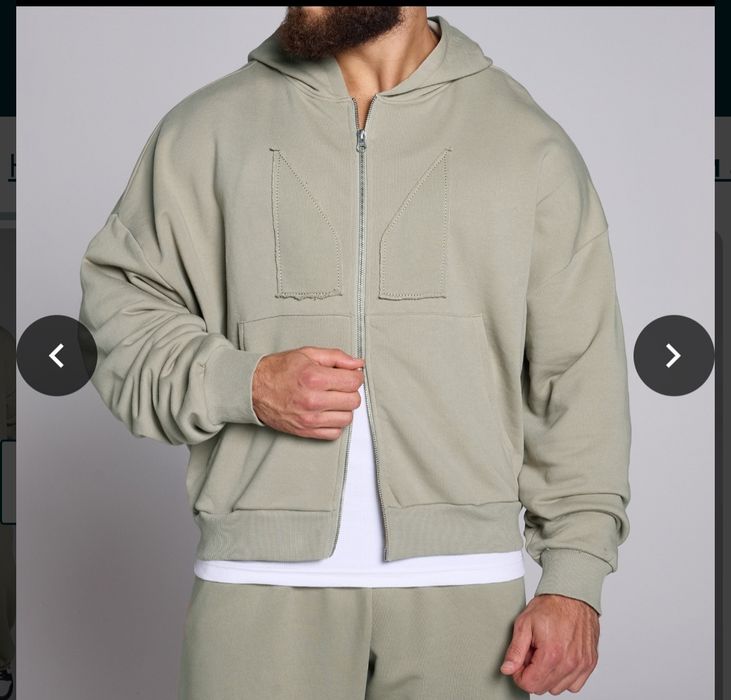Advance to the next product image
This screenshot has height=700, width=731.
point(673,356)
